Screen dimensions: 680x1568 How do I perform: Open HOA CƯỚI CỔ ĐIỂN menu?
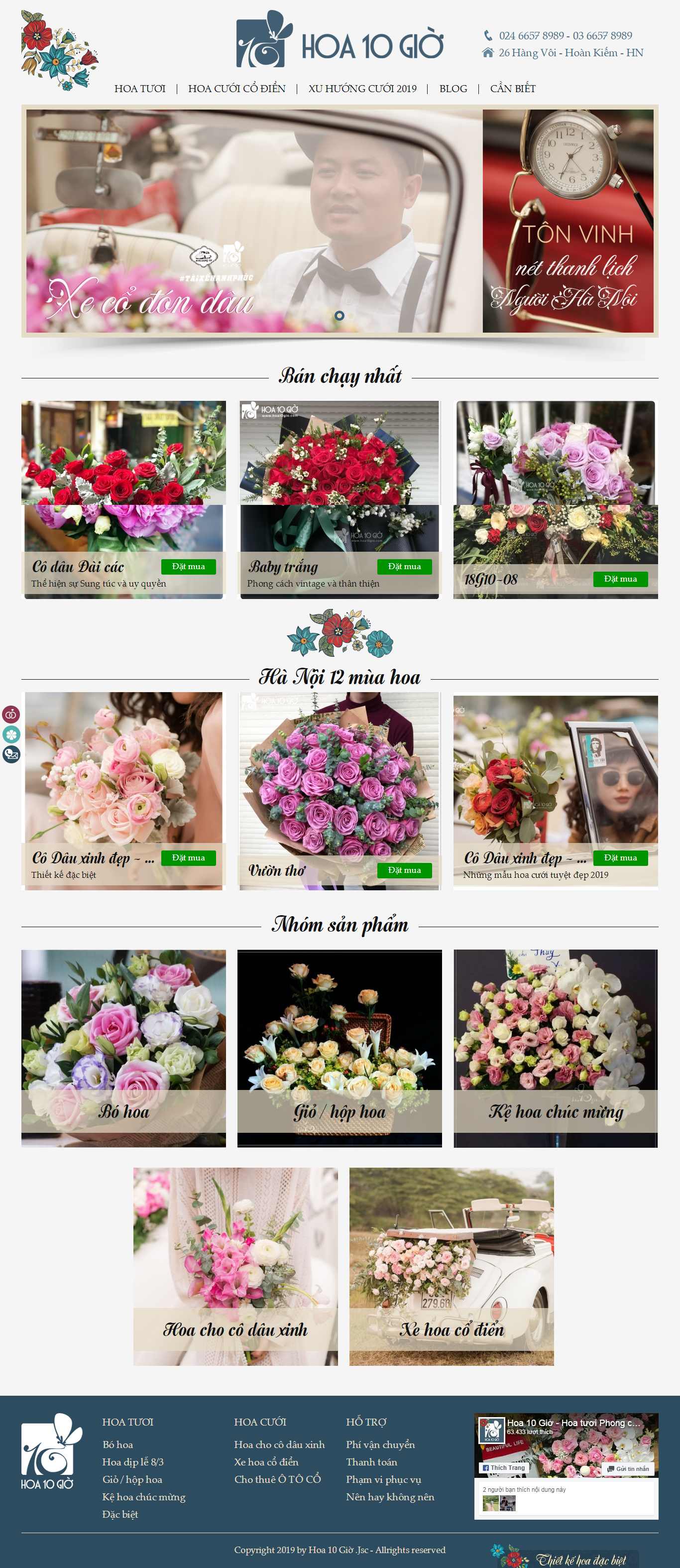point(236,89)
